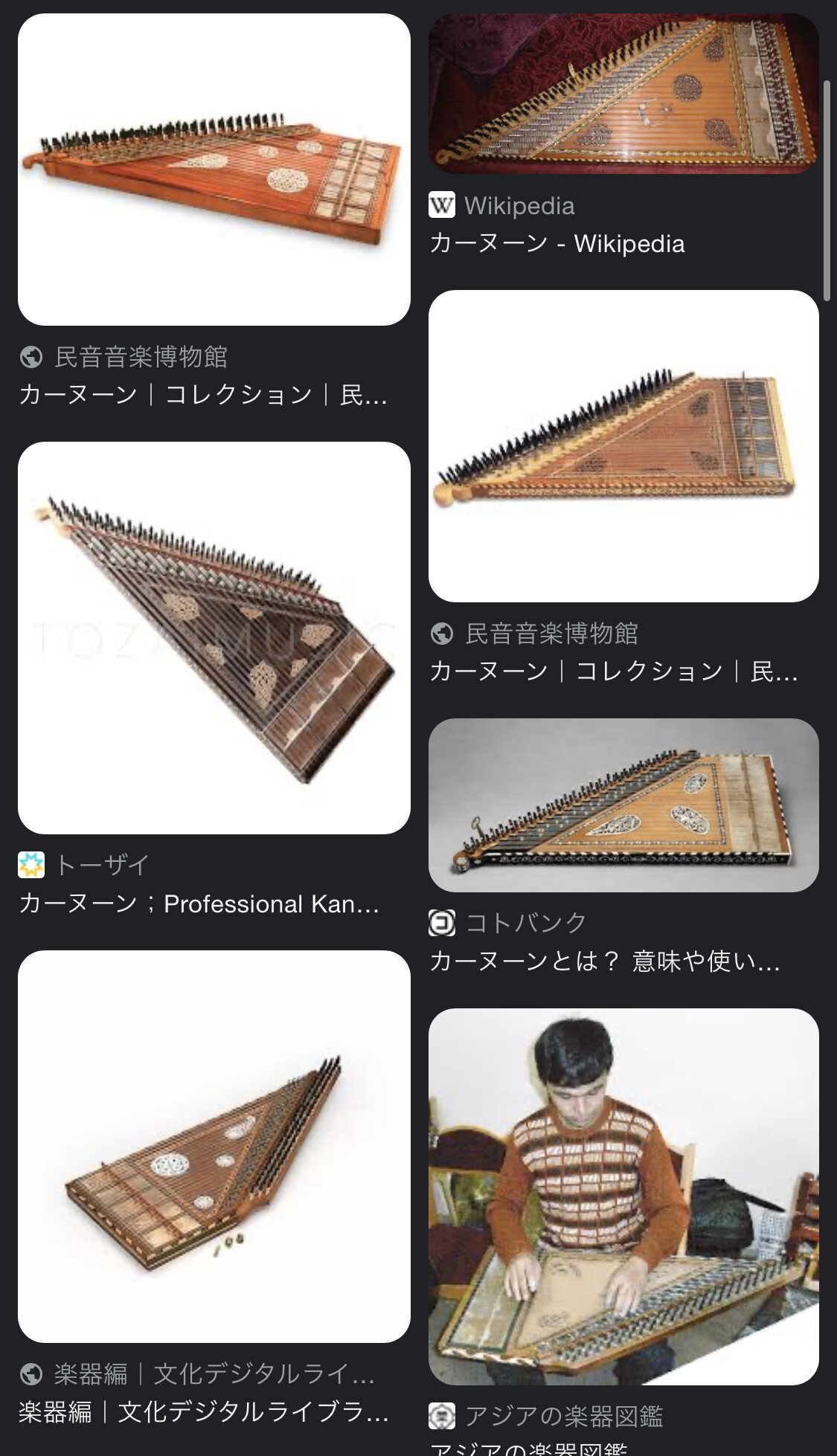Open the 楽器編 文化デジタルライブラリー image
The width and height of the screenshot is (837, 1456).
214,1147
